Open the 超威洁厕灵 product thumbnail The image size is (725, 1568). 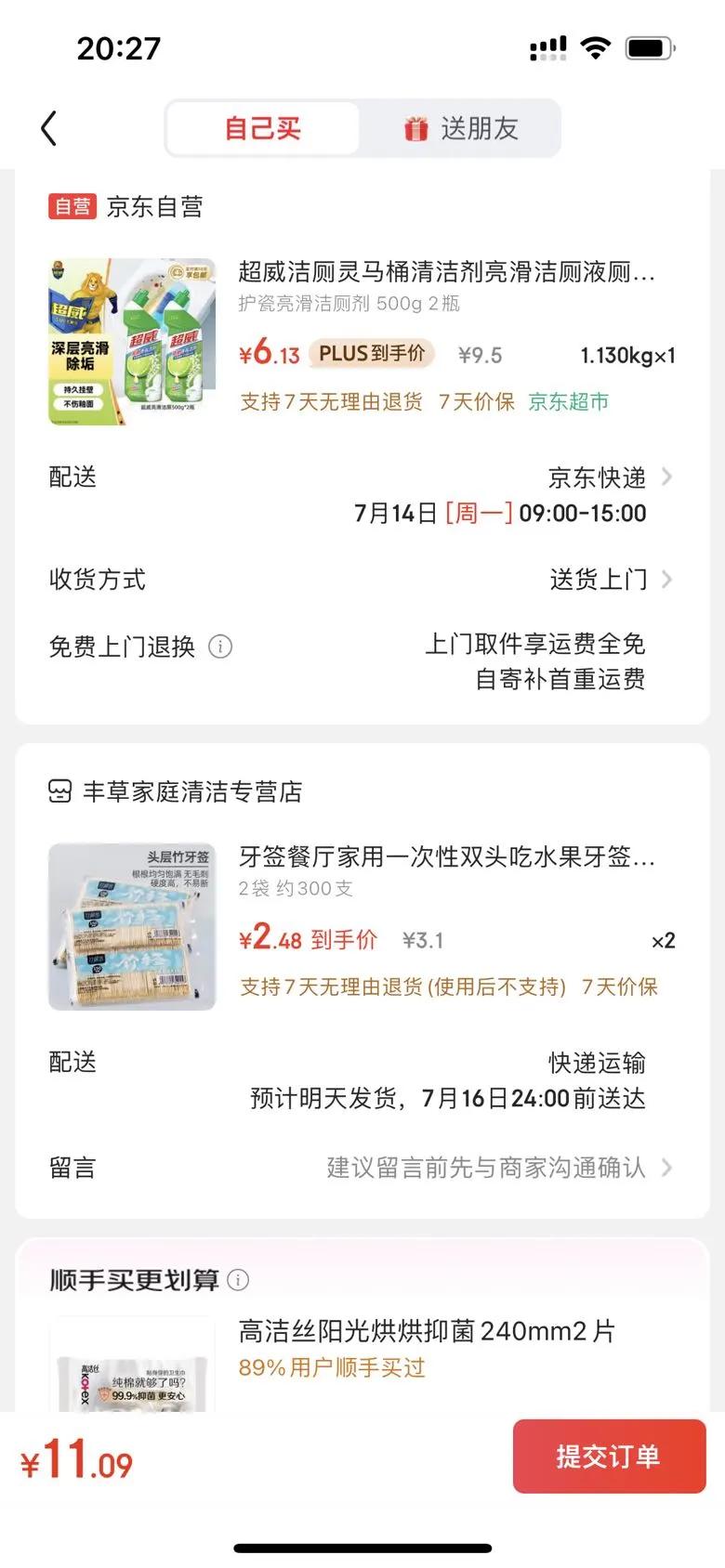[132, 342]
